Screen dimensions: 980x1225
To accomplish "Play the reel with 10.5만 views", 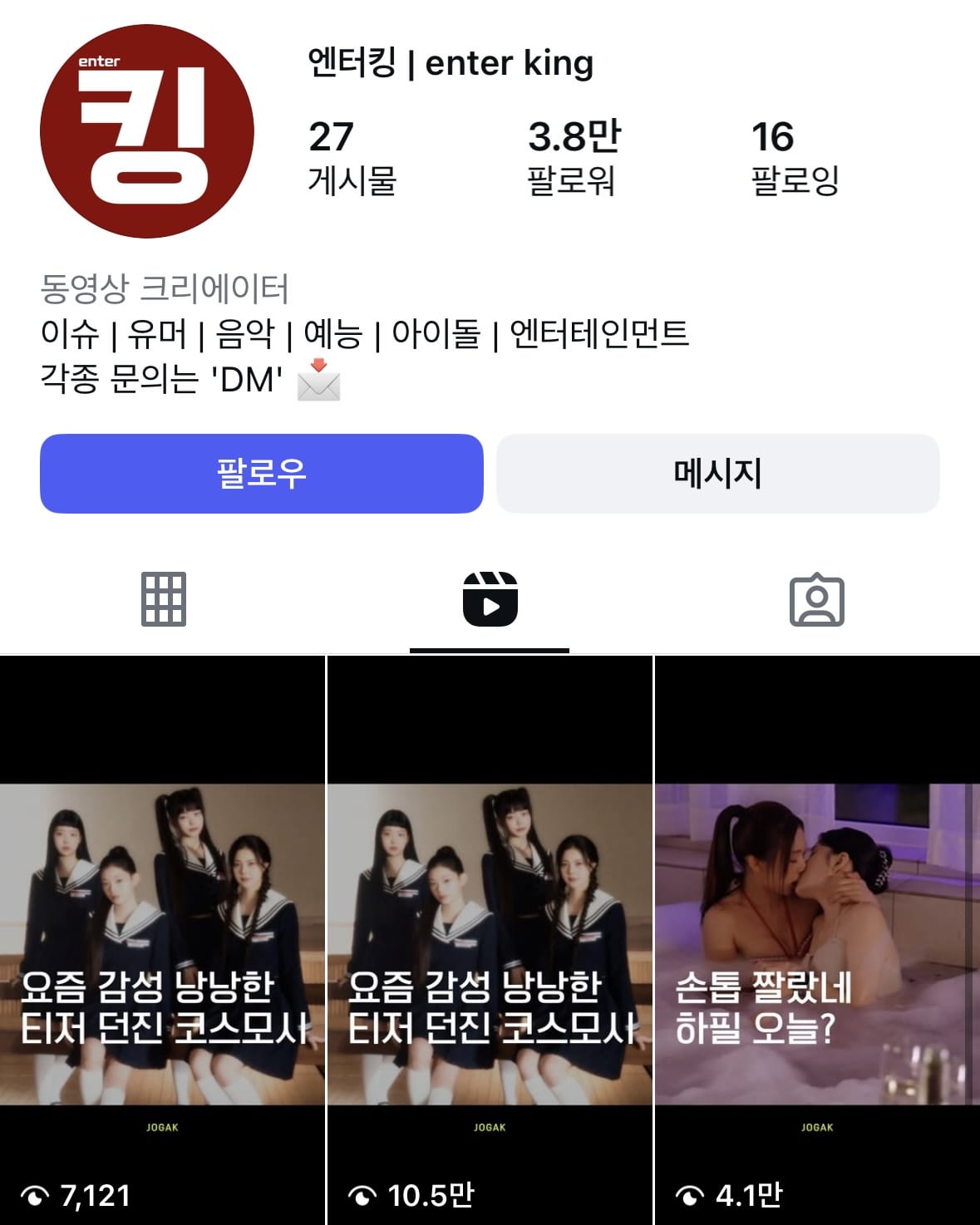I will pyautogui.click(x=490, y=939).
